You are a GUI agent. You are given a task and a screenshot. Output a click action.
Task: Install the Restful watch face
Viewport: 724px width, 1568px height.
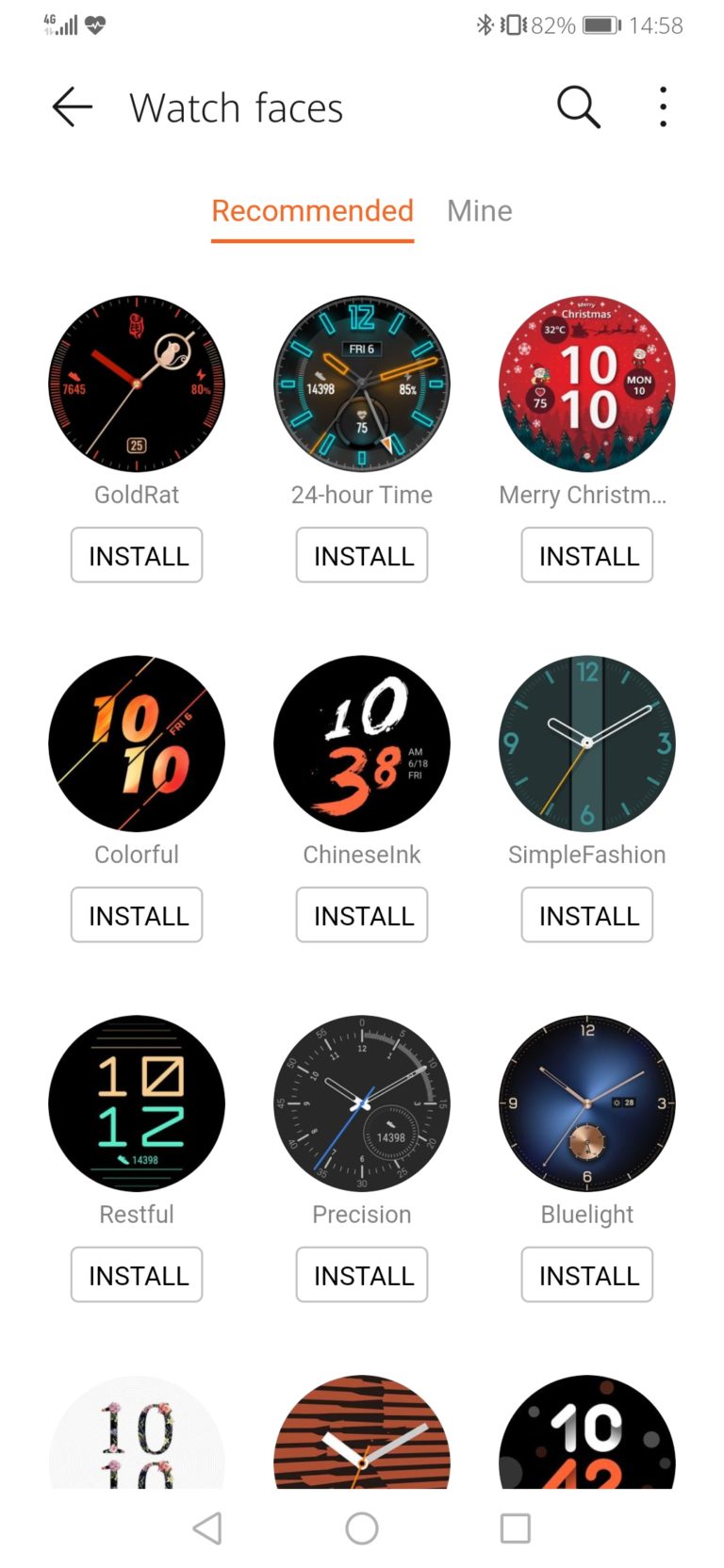137,1275
